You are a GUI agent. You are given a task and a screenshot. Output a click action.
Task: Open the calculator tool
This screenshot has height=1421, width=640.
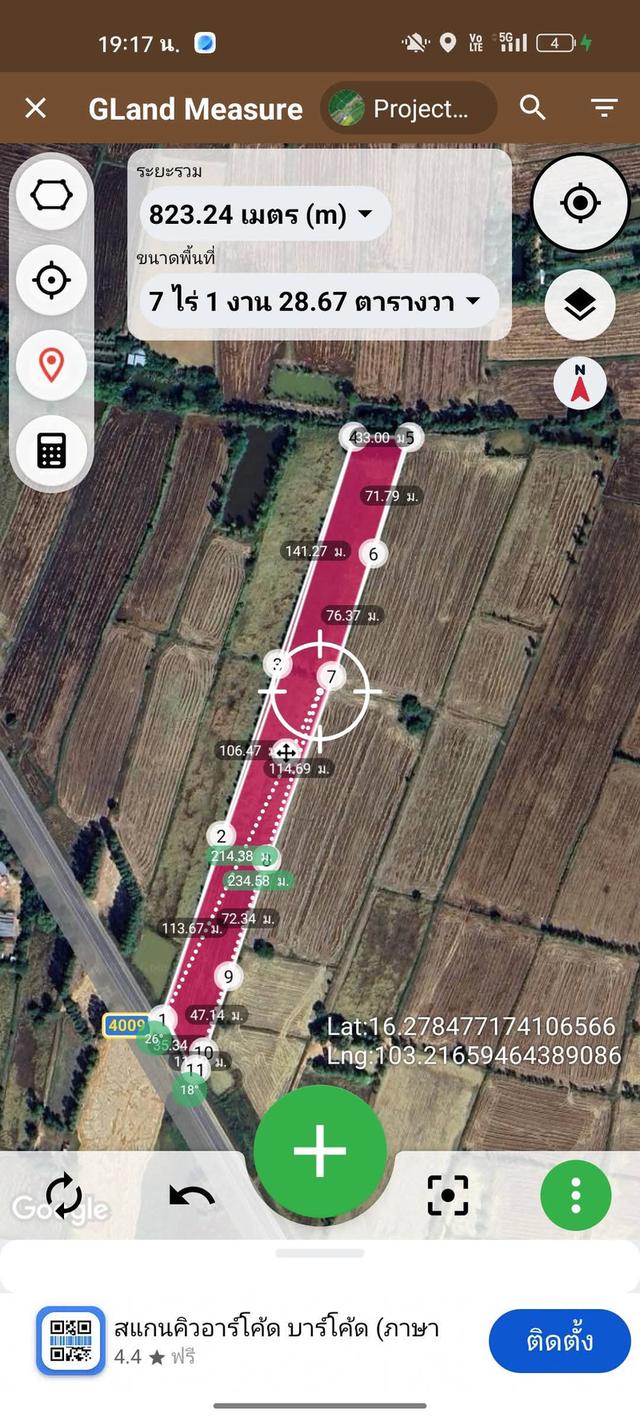pyautogui.click(x=52, y=451)
